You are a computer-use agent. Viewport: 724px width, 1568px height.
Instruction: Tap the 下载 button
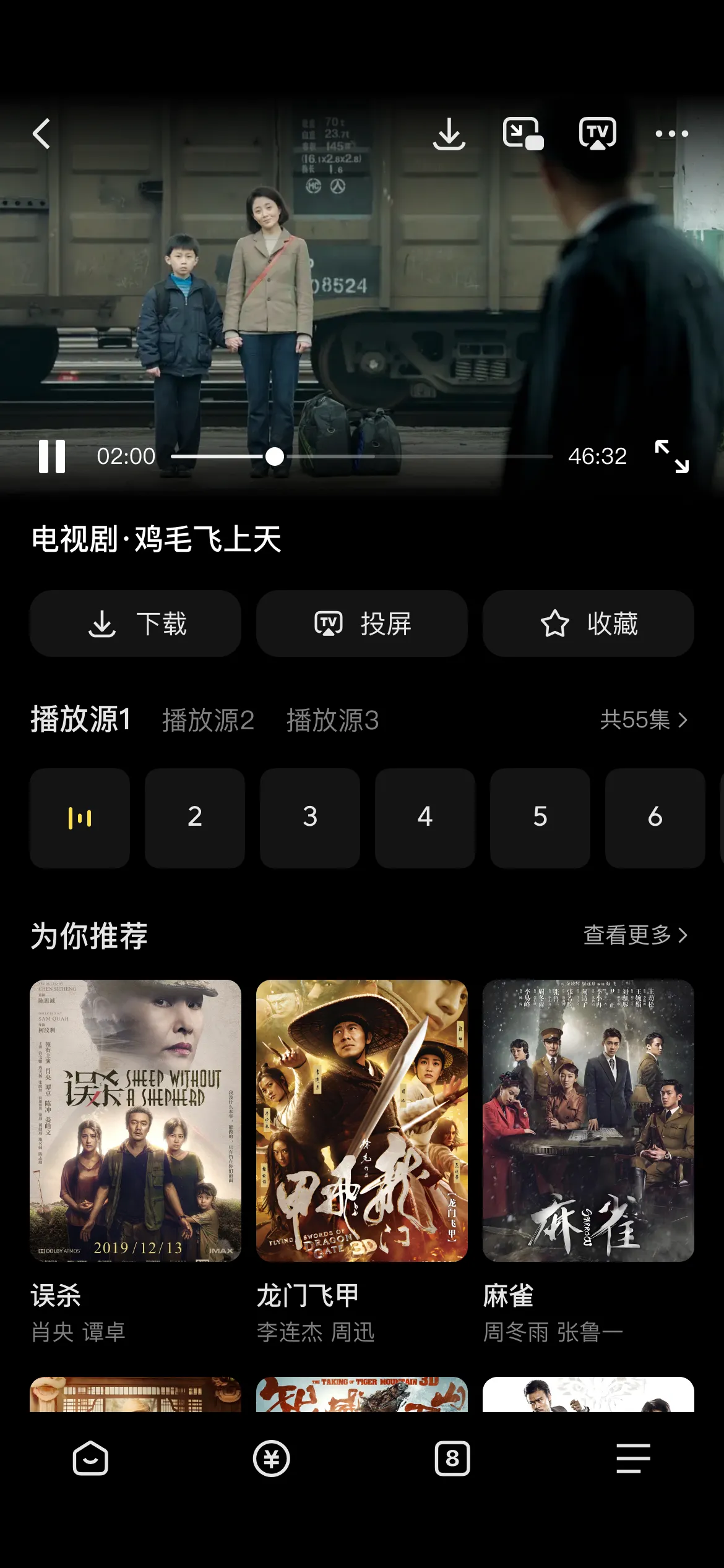[136, 623]
